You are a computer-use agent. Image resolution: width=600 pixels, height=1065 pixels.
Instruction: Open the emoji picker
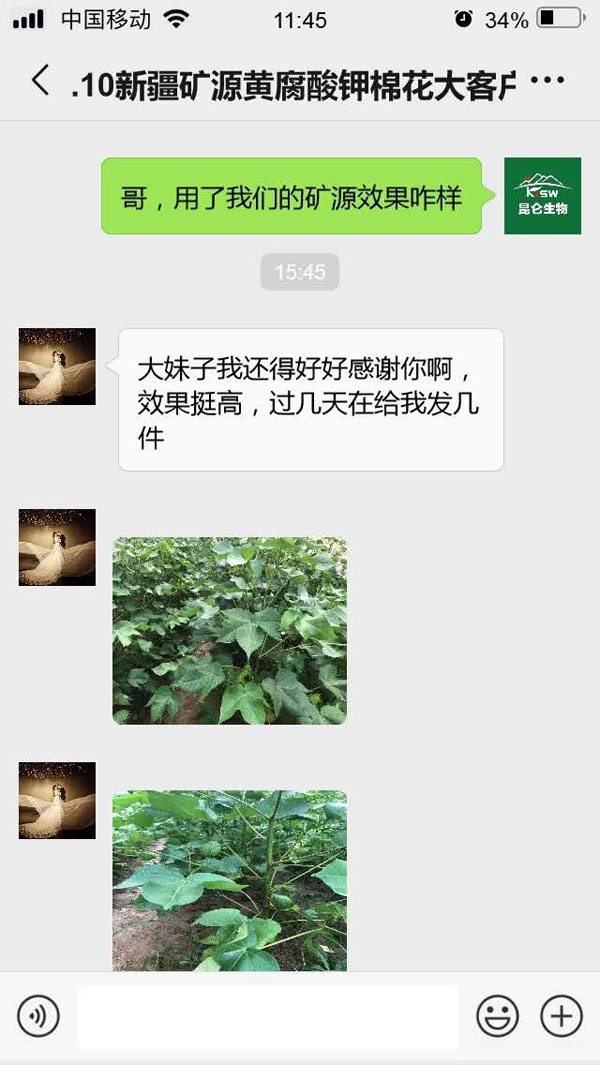click(x=497, y=1017)
